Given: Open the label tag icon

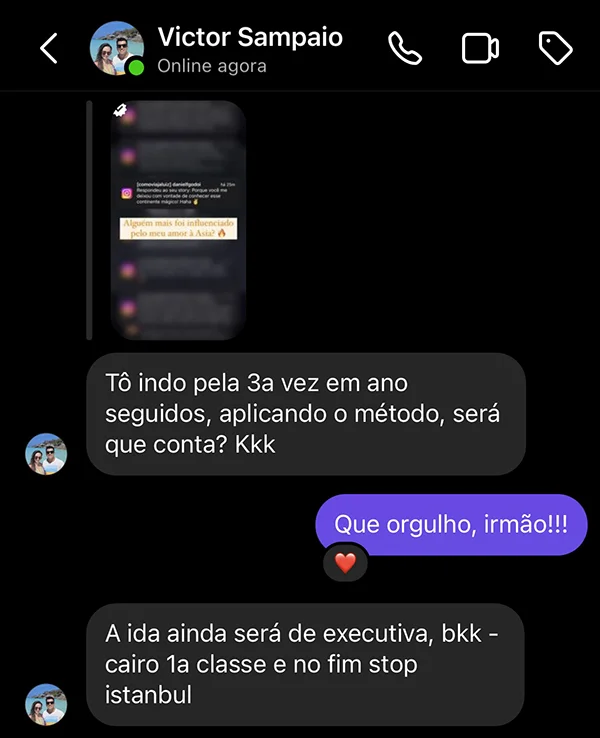Looking at the screenshot, I should [555, 49].
